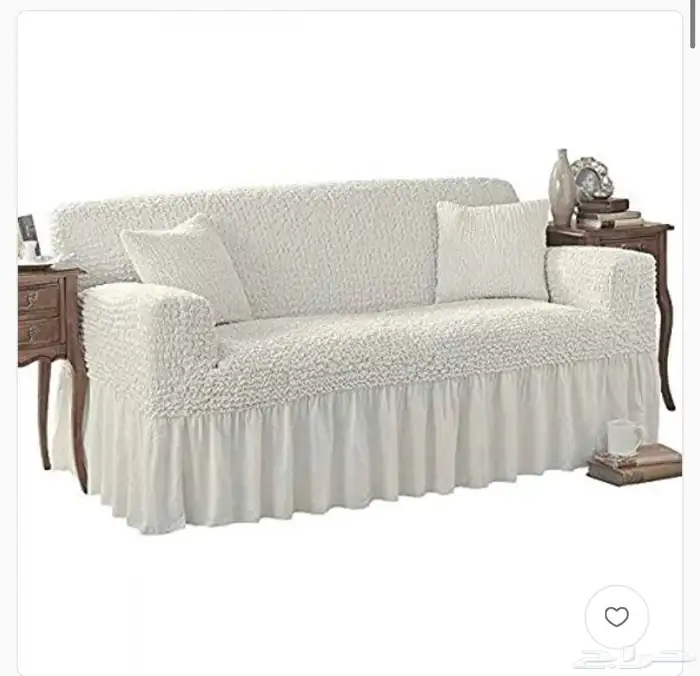Add the sofa cover to favorites with the heart
This screenshot has height=676, width=700.
(617, 617)
